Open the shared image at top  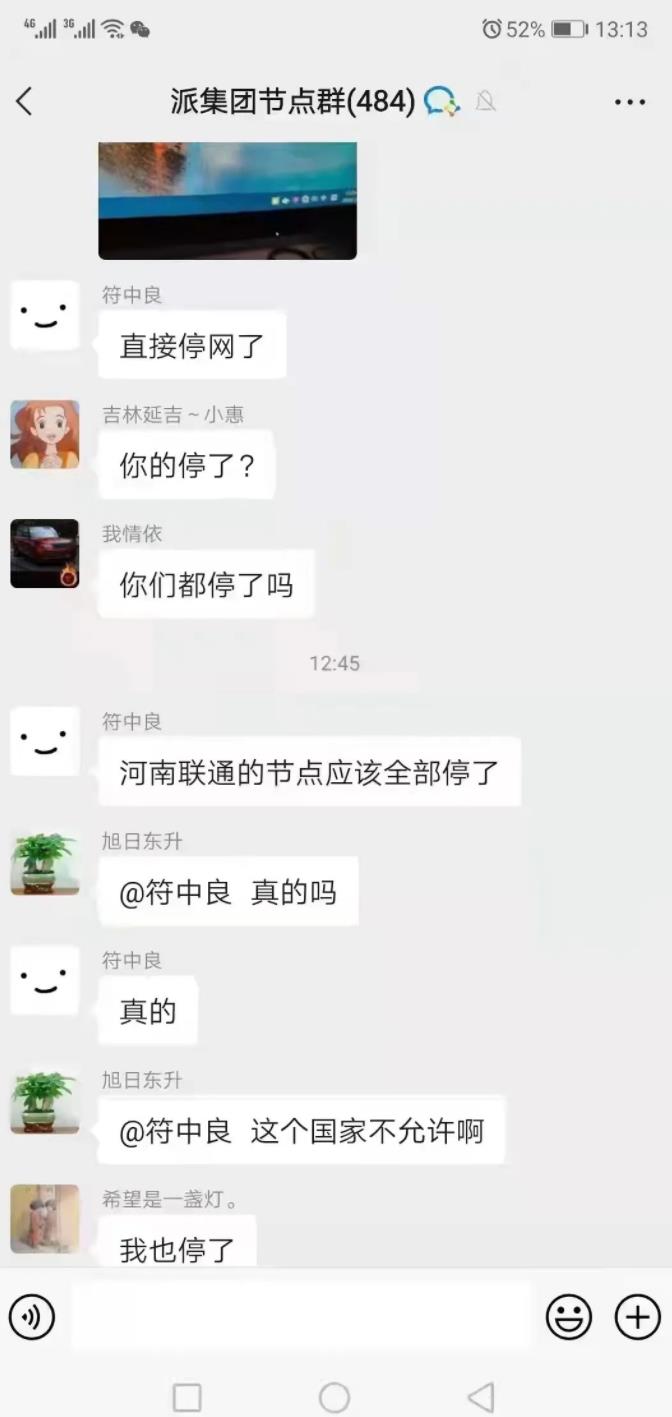pos(227,200)
